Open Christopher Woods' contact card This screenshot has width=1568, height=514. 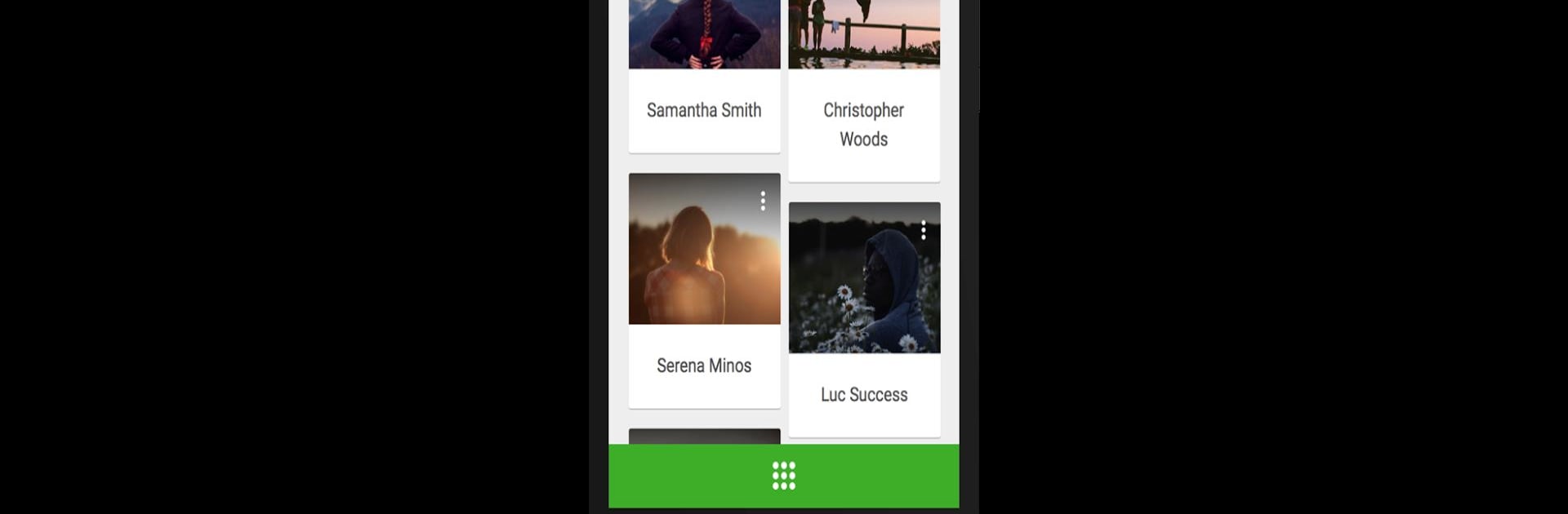point(864,124)
